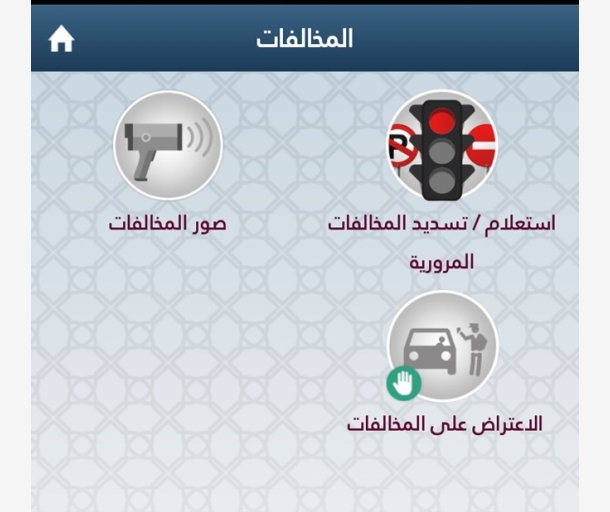Open صور المخالفات (violation photos)
Screen dimensions: 610x512
click(x=167, y=146)
